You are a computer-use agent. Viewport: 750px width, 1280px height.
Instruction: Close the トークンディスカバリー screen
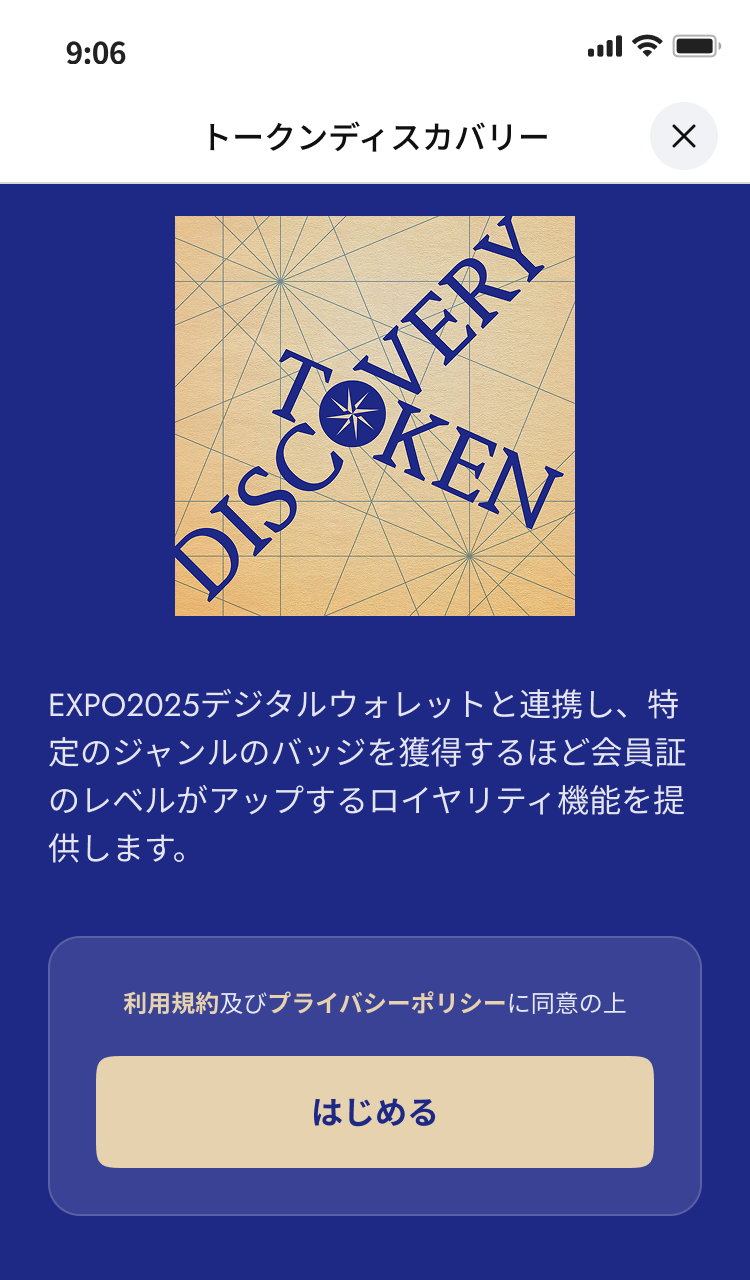point(684,136)
